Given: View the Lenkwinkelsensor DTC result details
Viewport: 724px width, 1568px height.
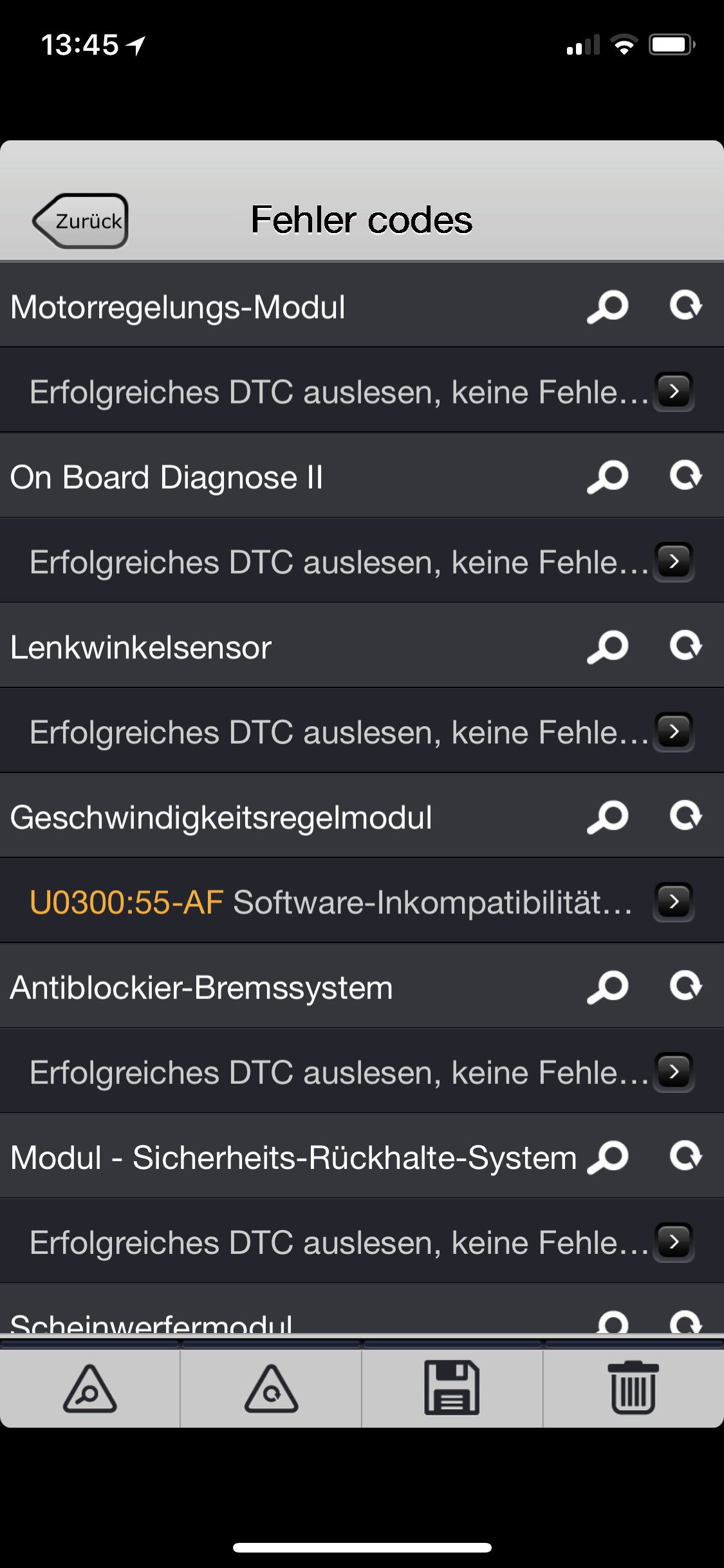Looking at the screenshot, I should click(673, 731).
